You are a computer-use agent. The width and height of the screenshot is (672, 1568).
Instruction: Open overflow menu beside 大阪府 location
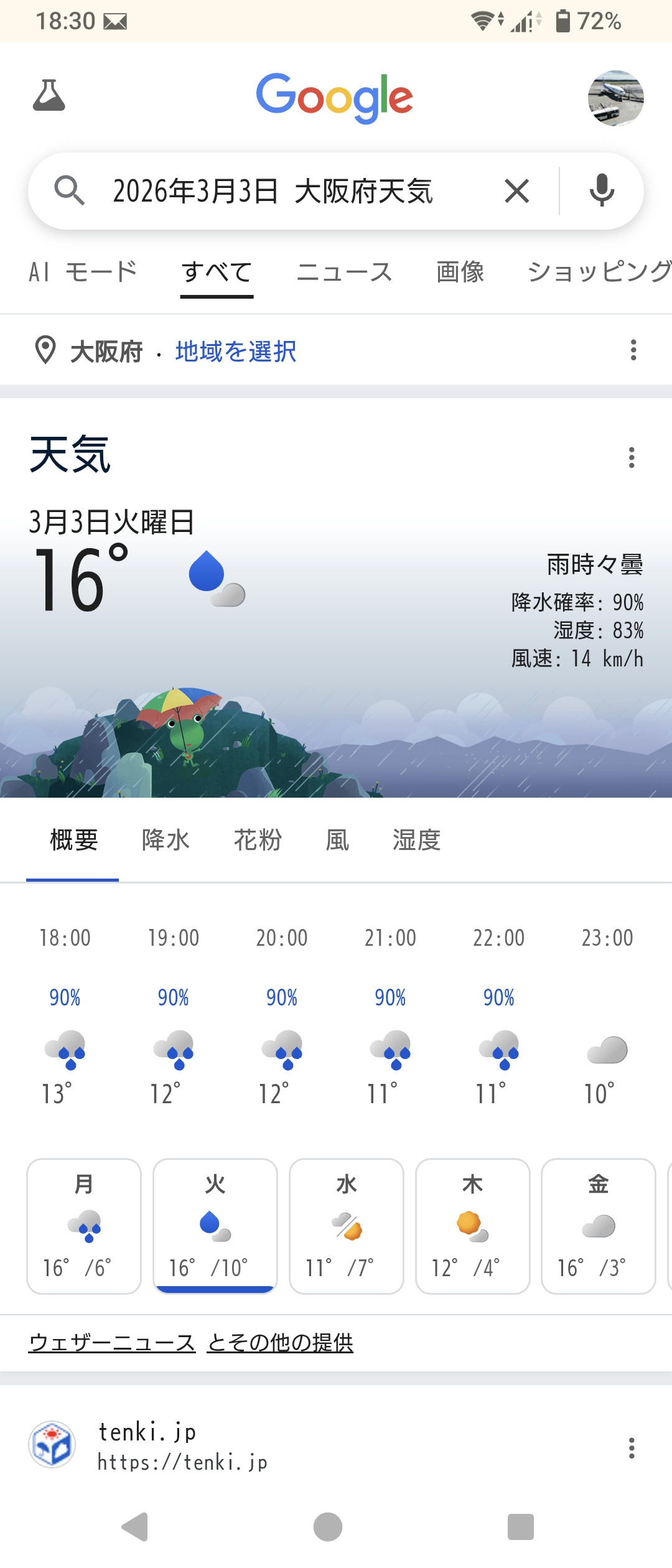[633, 350]
